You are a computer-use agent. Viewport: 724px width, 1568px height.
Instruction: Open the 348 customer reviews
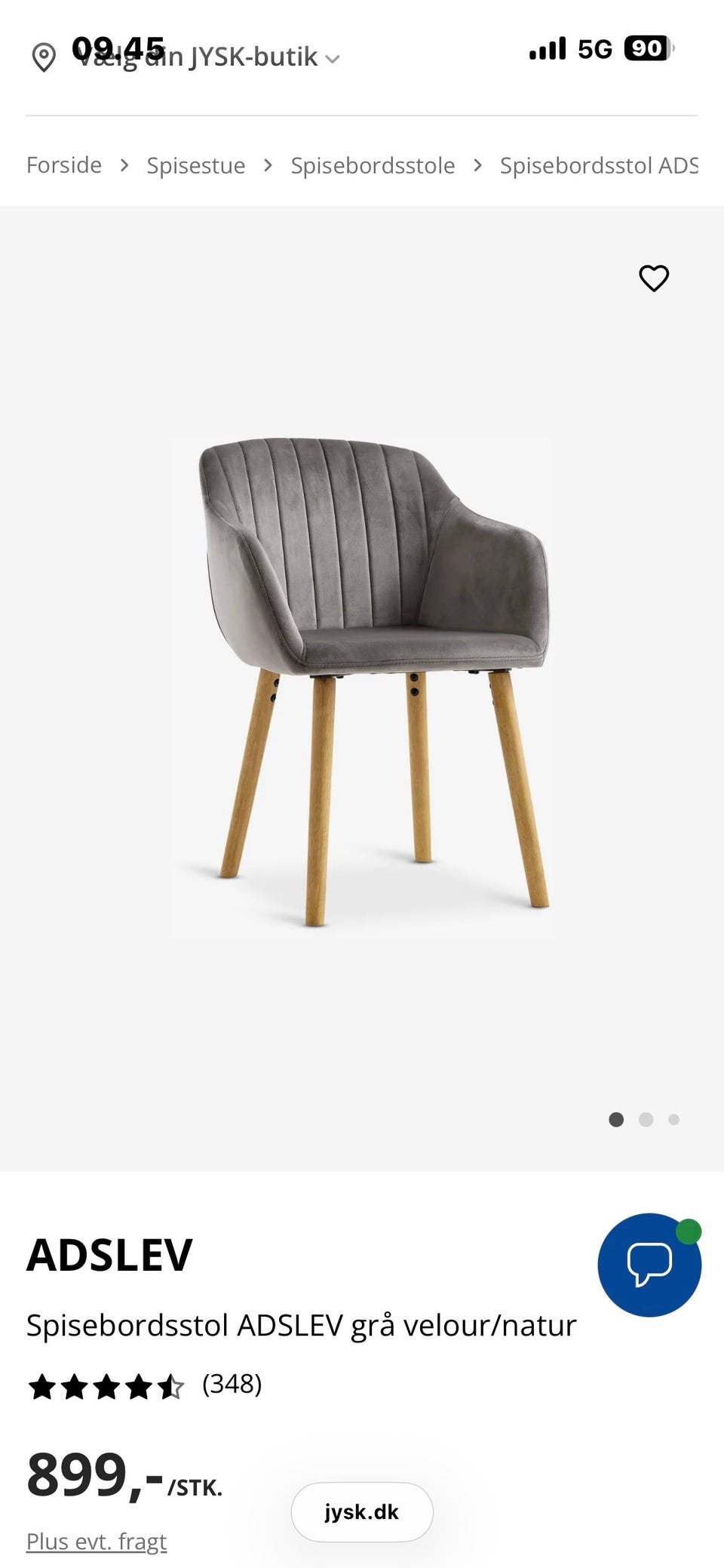pyautogui.click(x=232, y=1383)
